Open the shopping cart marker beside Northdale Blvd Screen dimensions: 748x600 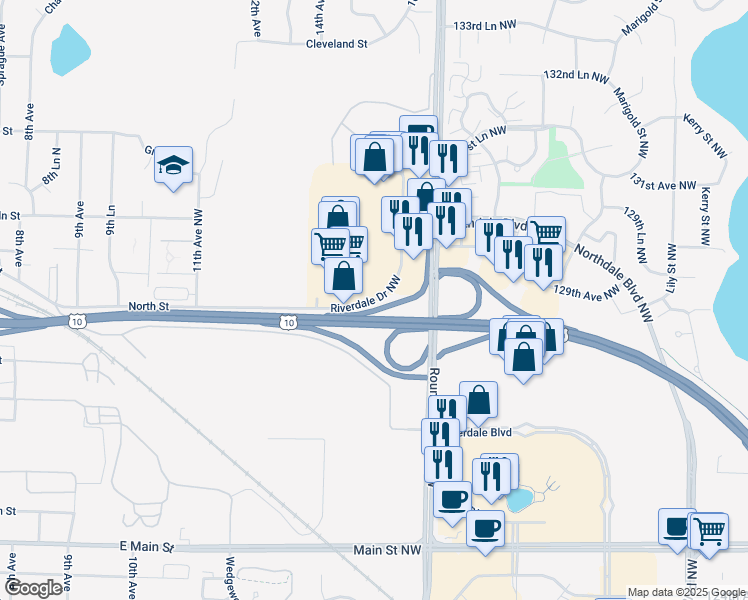(x=547, y=234)
